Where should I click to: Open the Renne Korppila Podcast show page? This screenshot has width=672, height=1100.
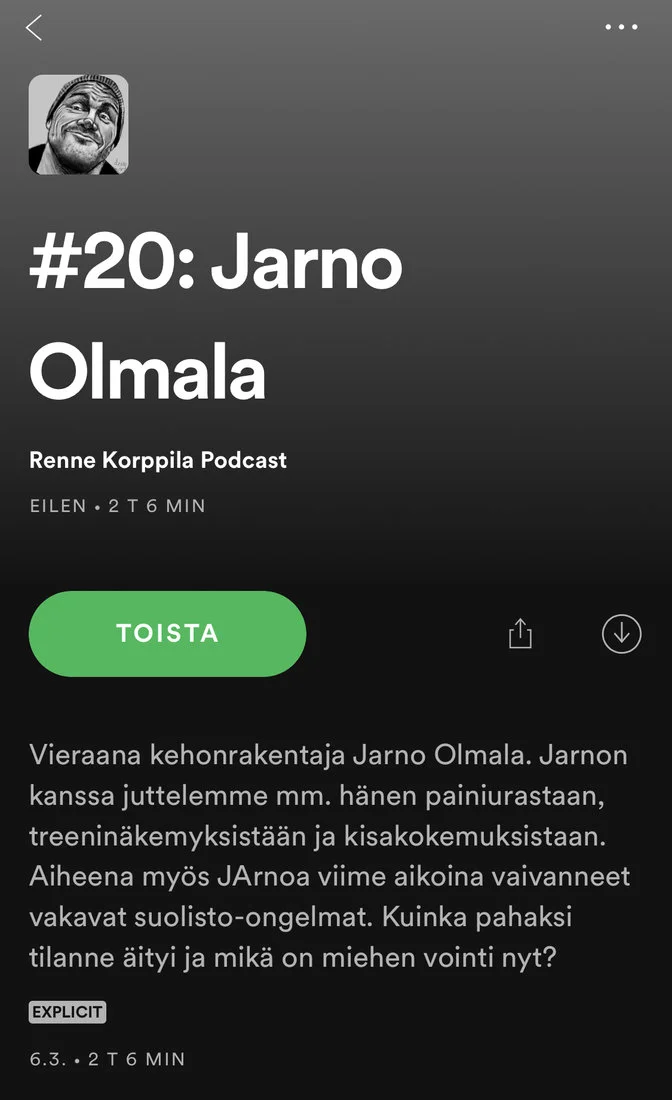coord(158,461)
